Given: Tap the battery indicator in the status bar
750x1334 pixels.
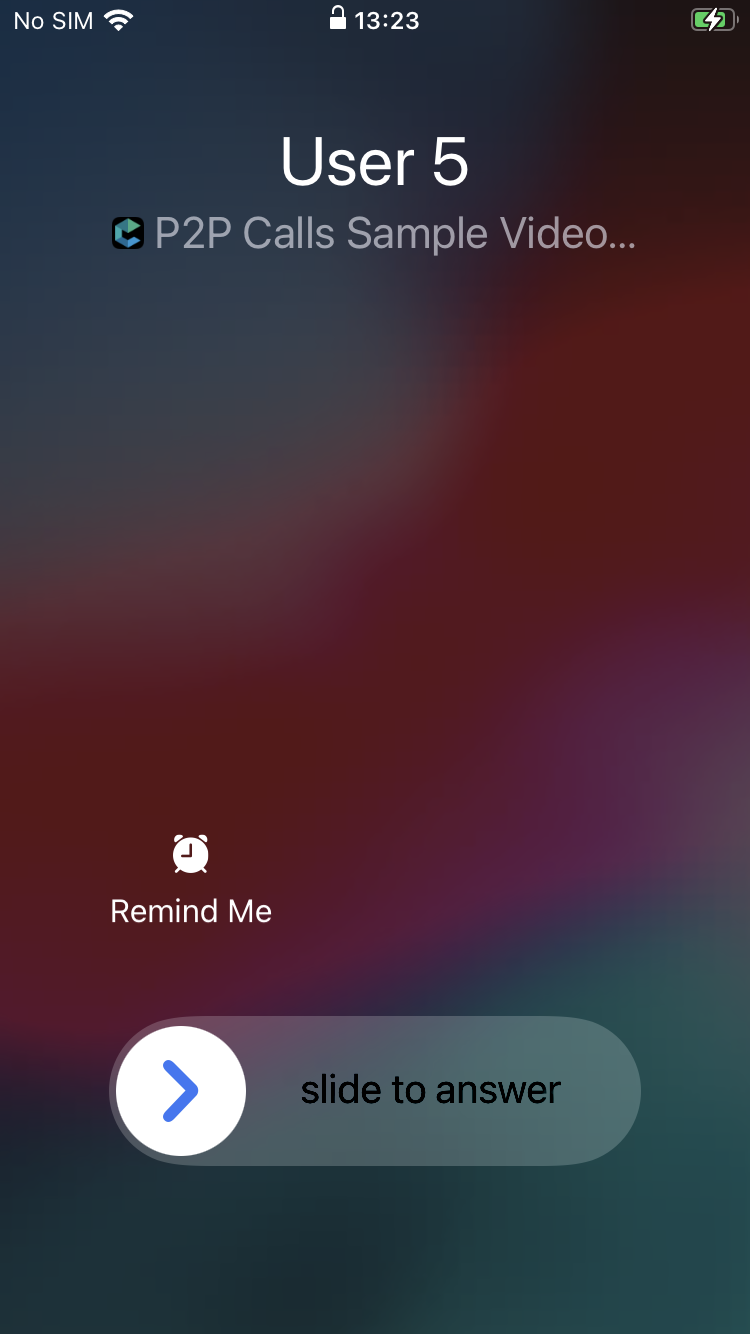Looking at the screenshot, I should [712, 19].
